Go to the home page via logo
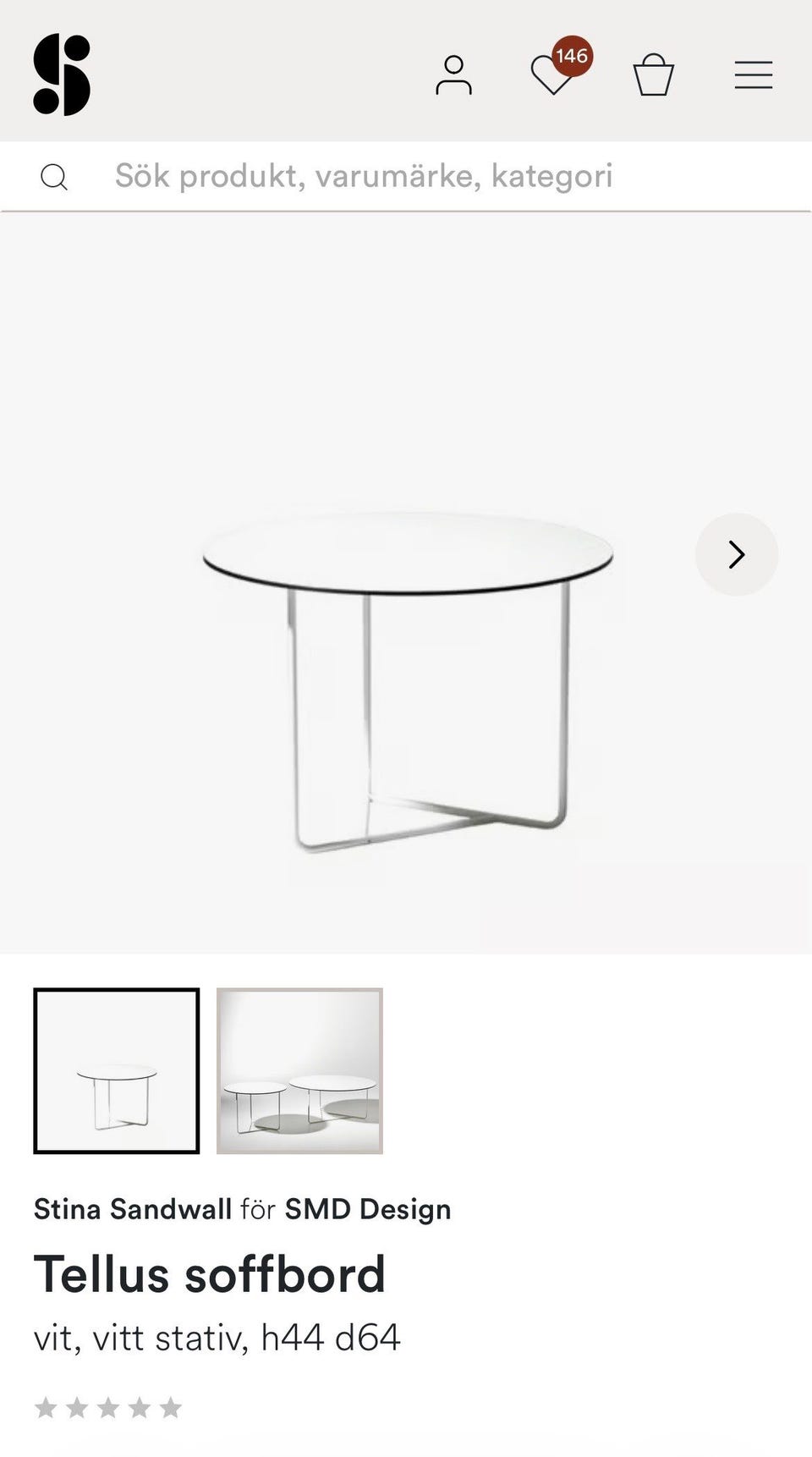 62,74
